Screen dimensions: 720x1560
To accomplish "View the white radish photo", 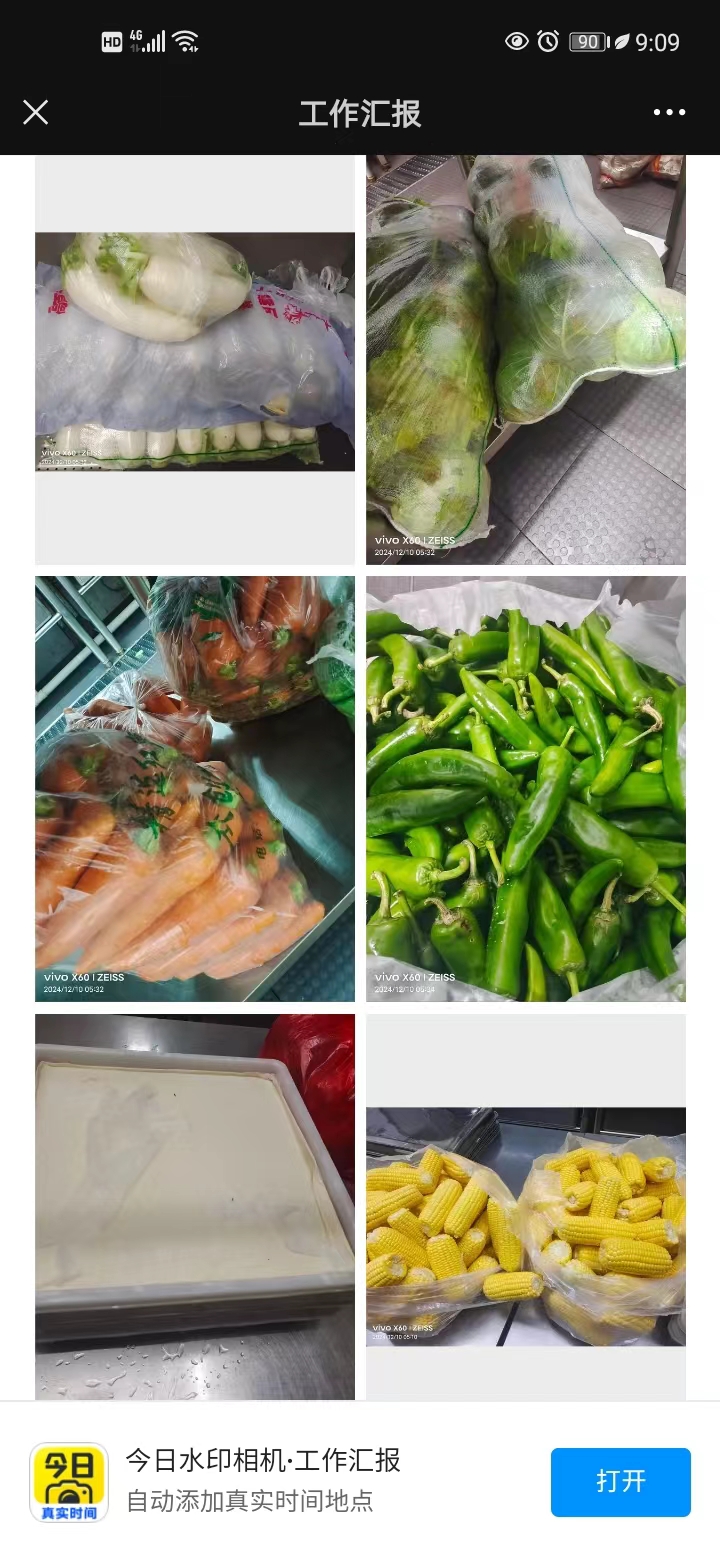I will (x=195, y=352).
